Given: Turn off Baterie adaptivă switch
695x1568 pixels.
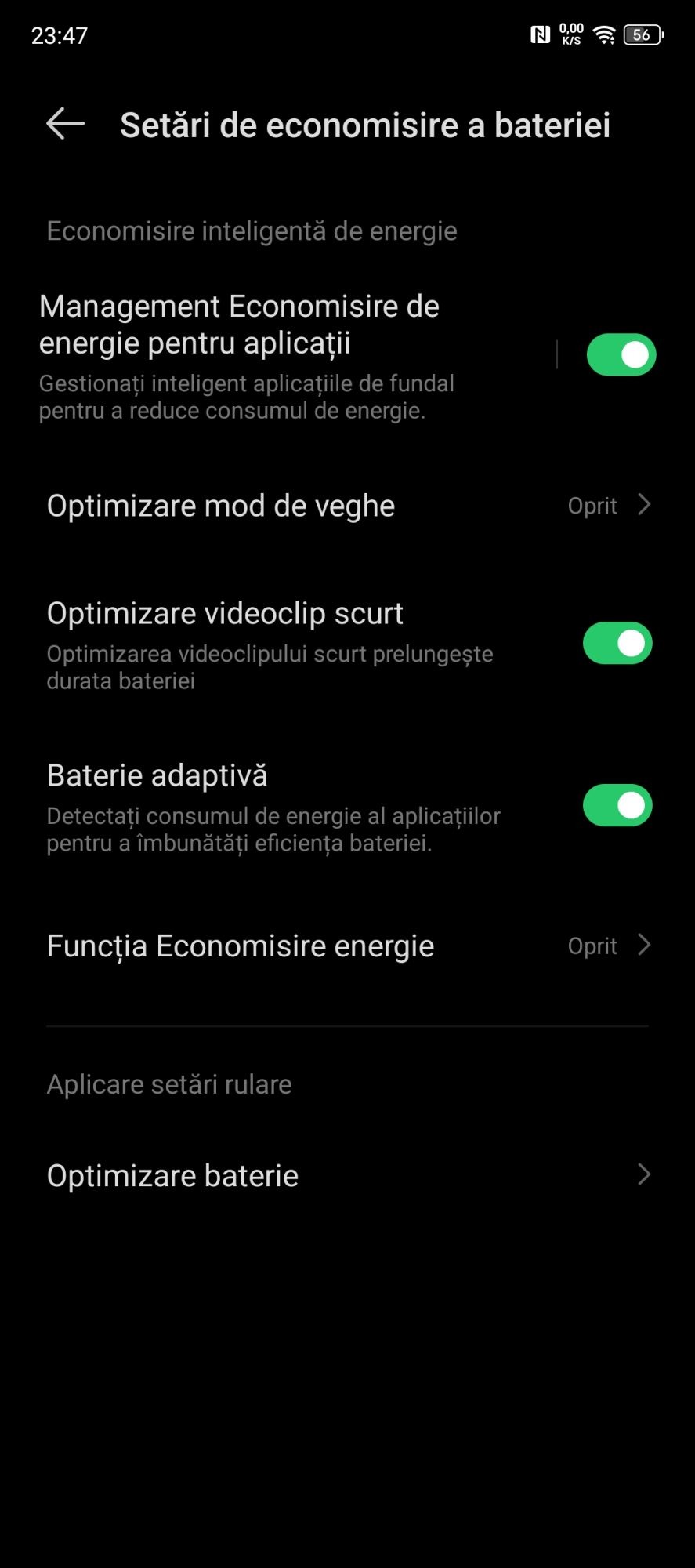Looking at the screenshot, I should coord(617,806).
